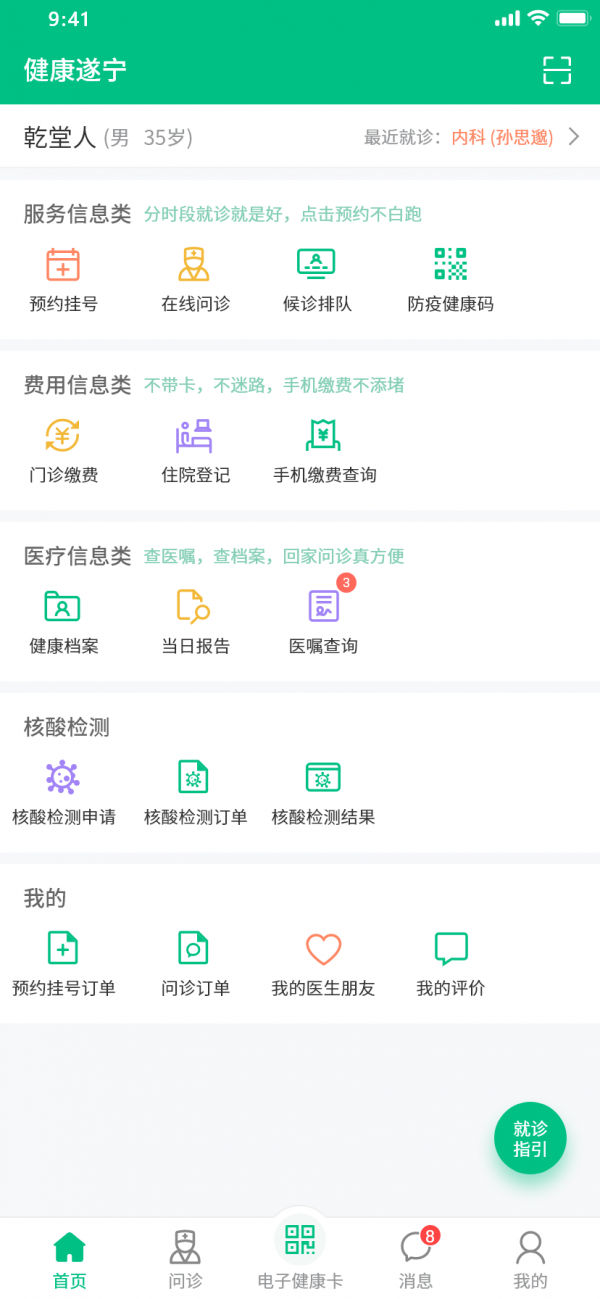The width and height of the screenshot is (600, 1299).
Task: Open 我的医生朋友 doctor friends
Action: (x=324, y=964)
